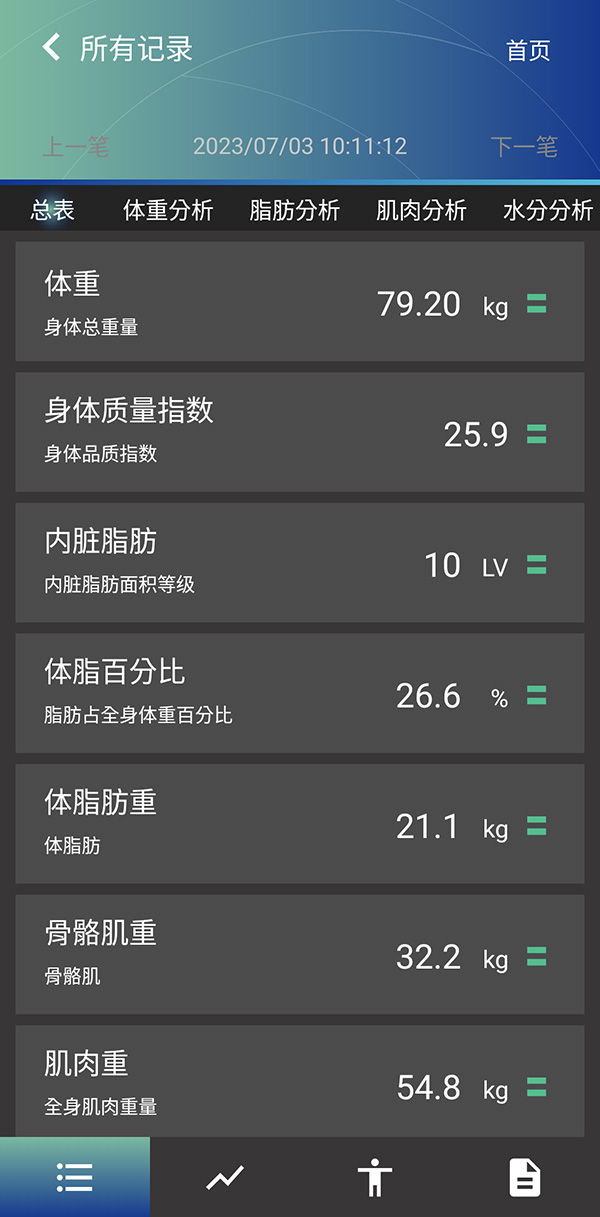This screenshot has width=600, height=1217.
Task: Switch to the 体重分析 tab
Action: point(168,210)
